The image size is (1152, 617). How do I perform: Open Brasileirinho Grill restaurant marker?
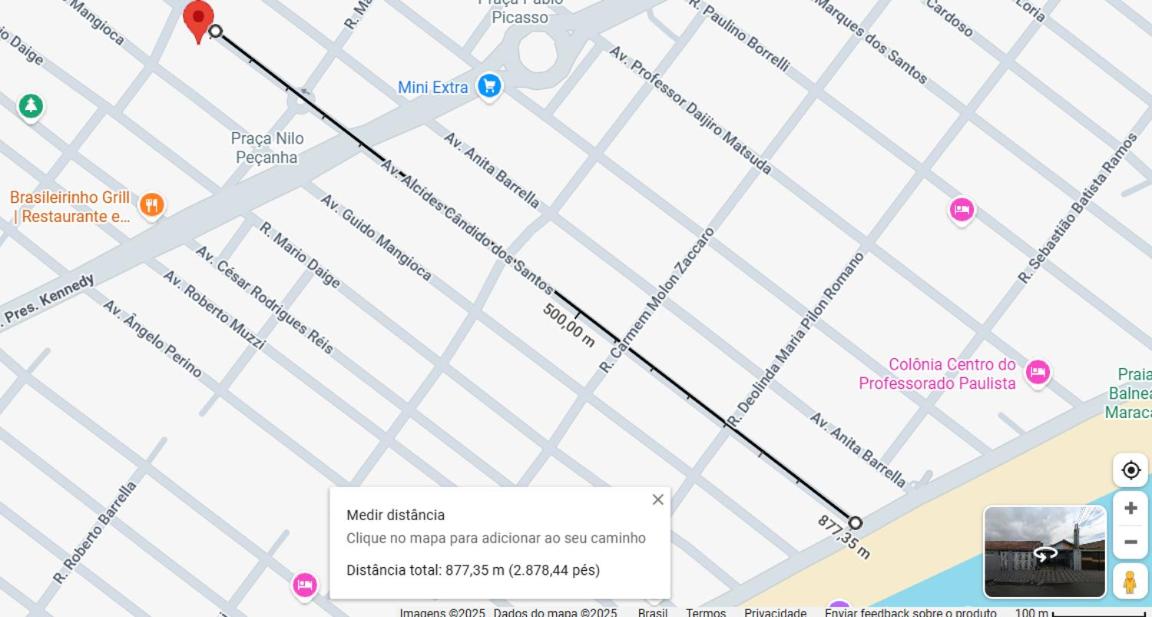point(151,206)
